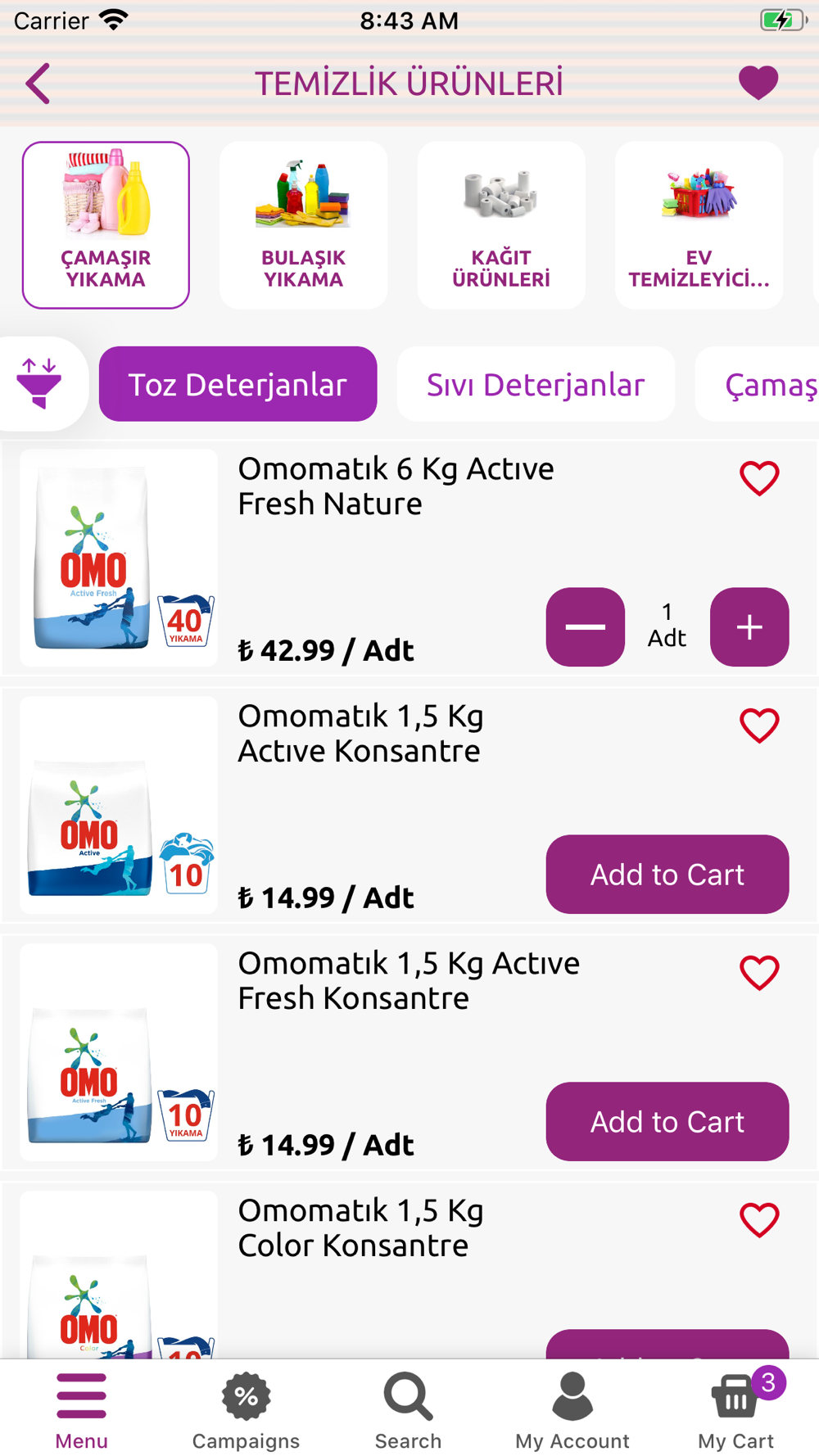Open the Campaigns tab
Image resolution: width=819 pixels, height=1456 pixels.
point(246,1410)
